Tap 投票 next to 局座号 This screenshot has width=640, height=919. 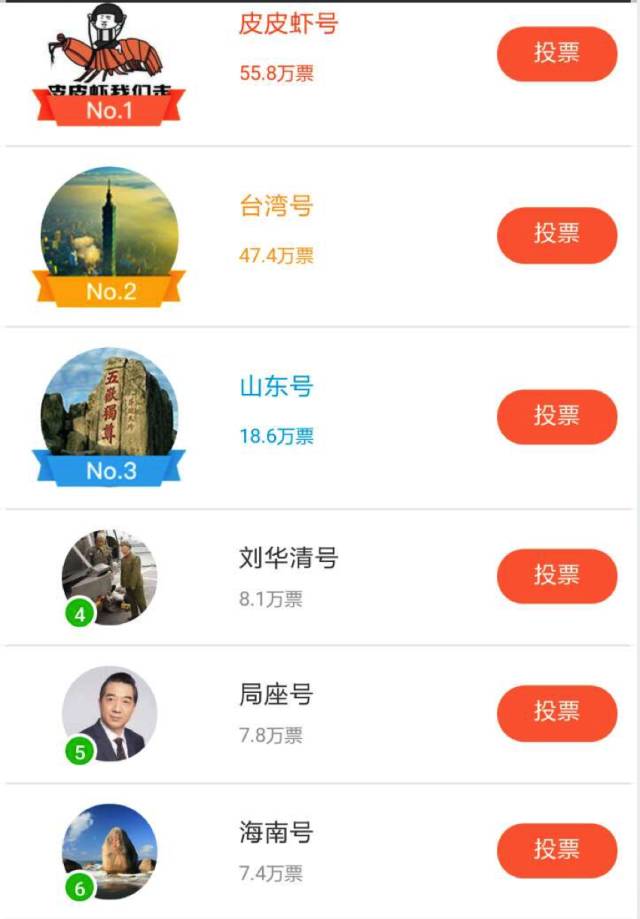557,712
